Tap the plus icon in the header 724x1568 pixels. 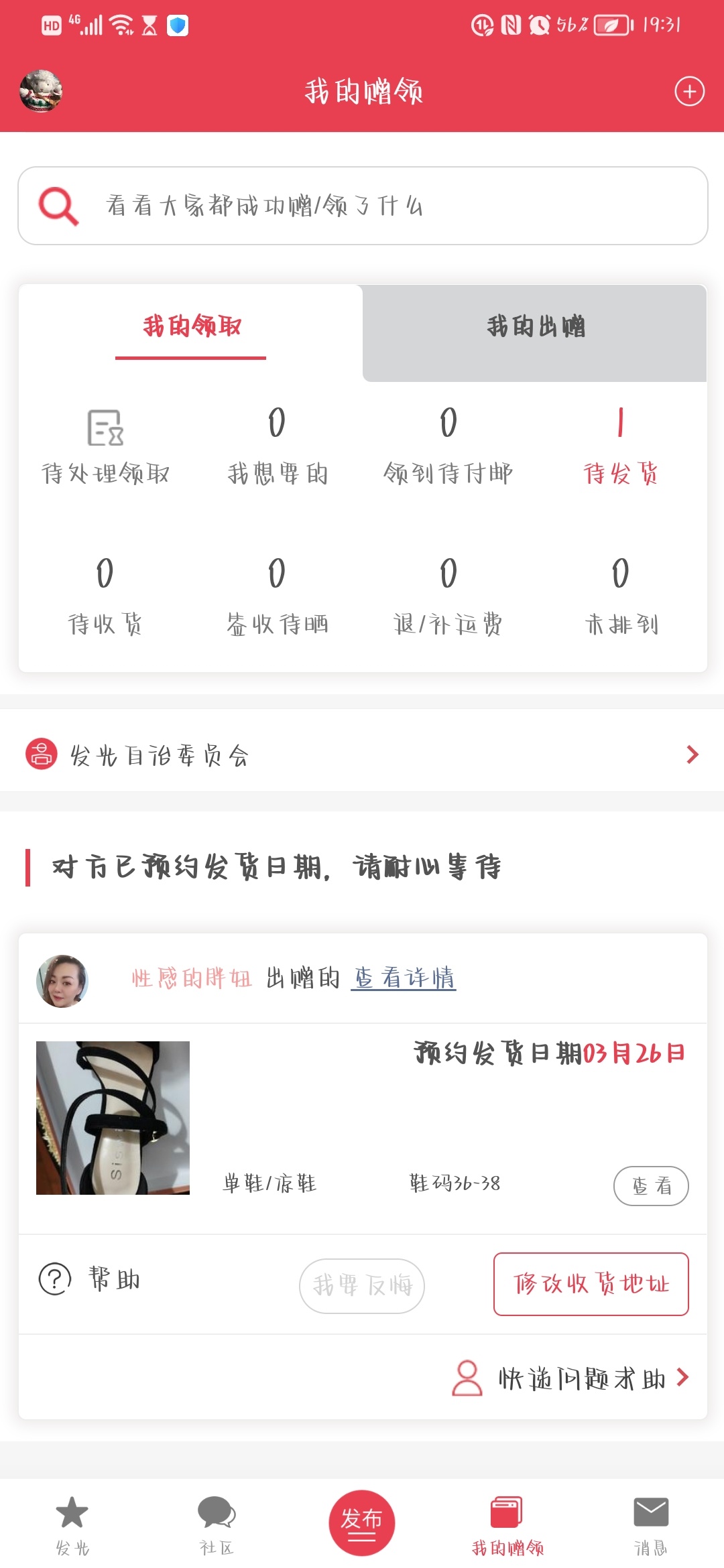click(689, 91)
